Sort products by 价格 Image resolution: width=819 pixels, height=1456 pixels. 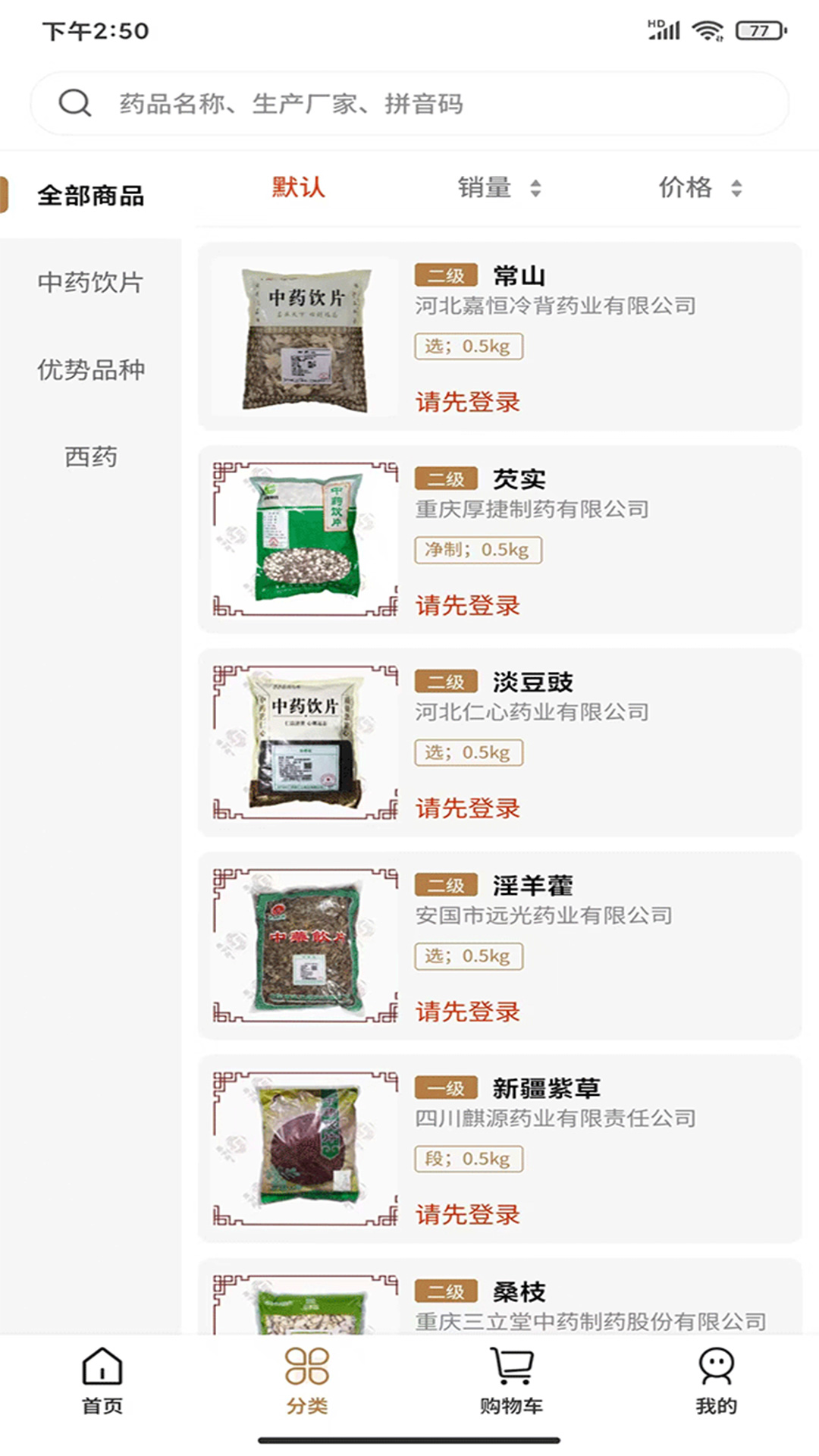point(699,187)
